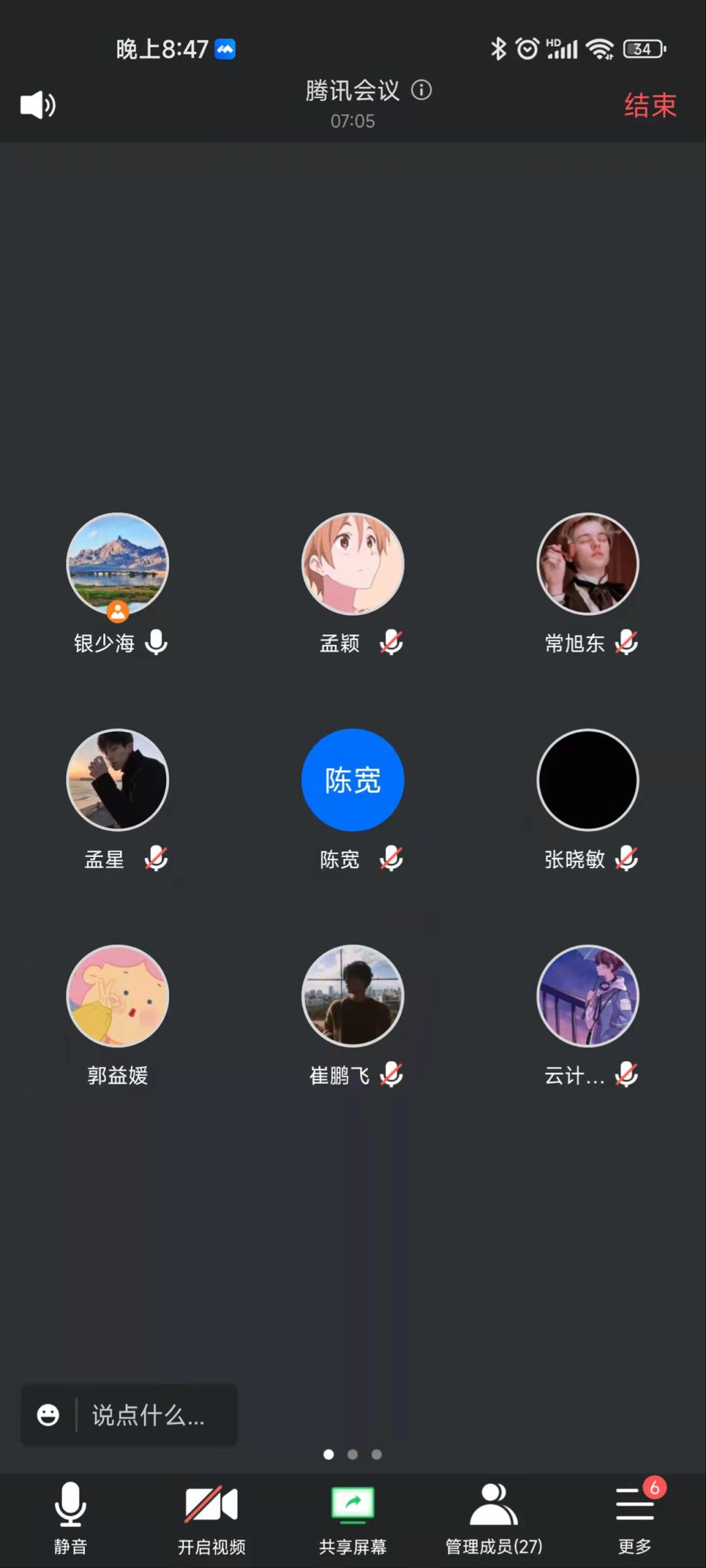Select participant 银少海
The height and width of the screenshot is (1568, 706).
(x=118, y=565)
